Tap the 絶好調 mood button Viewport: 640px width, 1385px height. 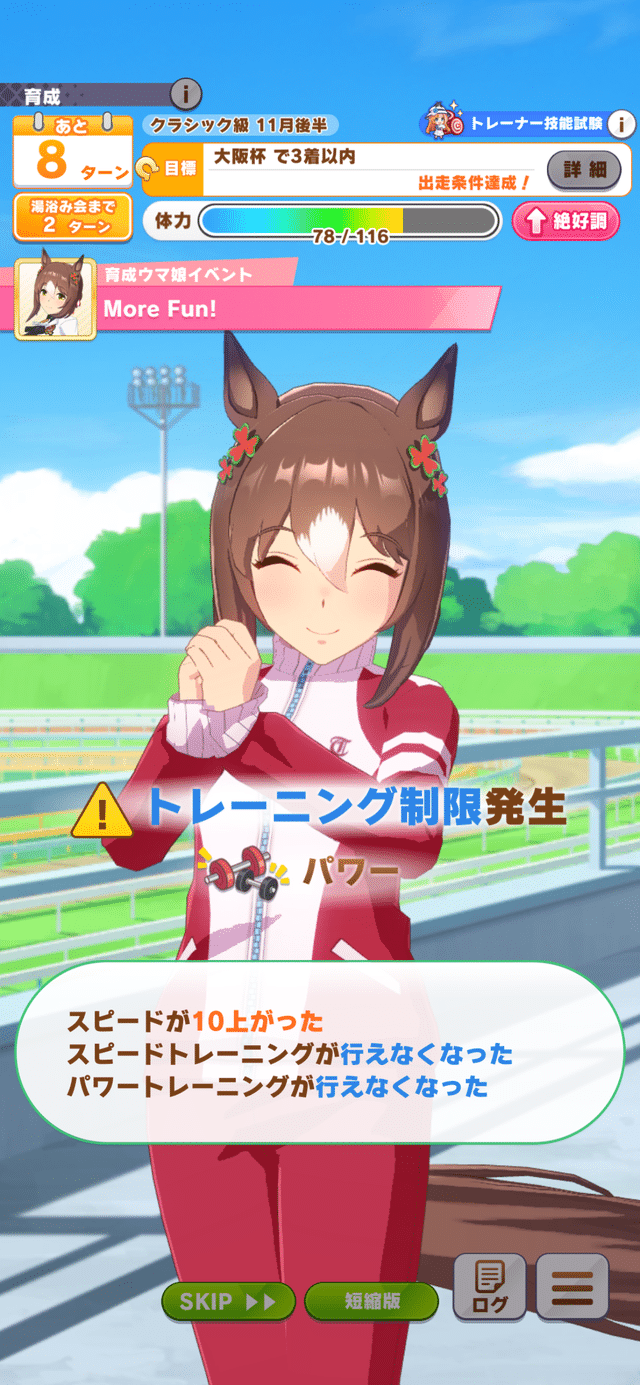click(565, 221)
